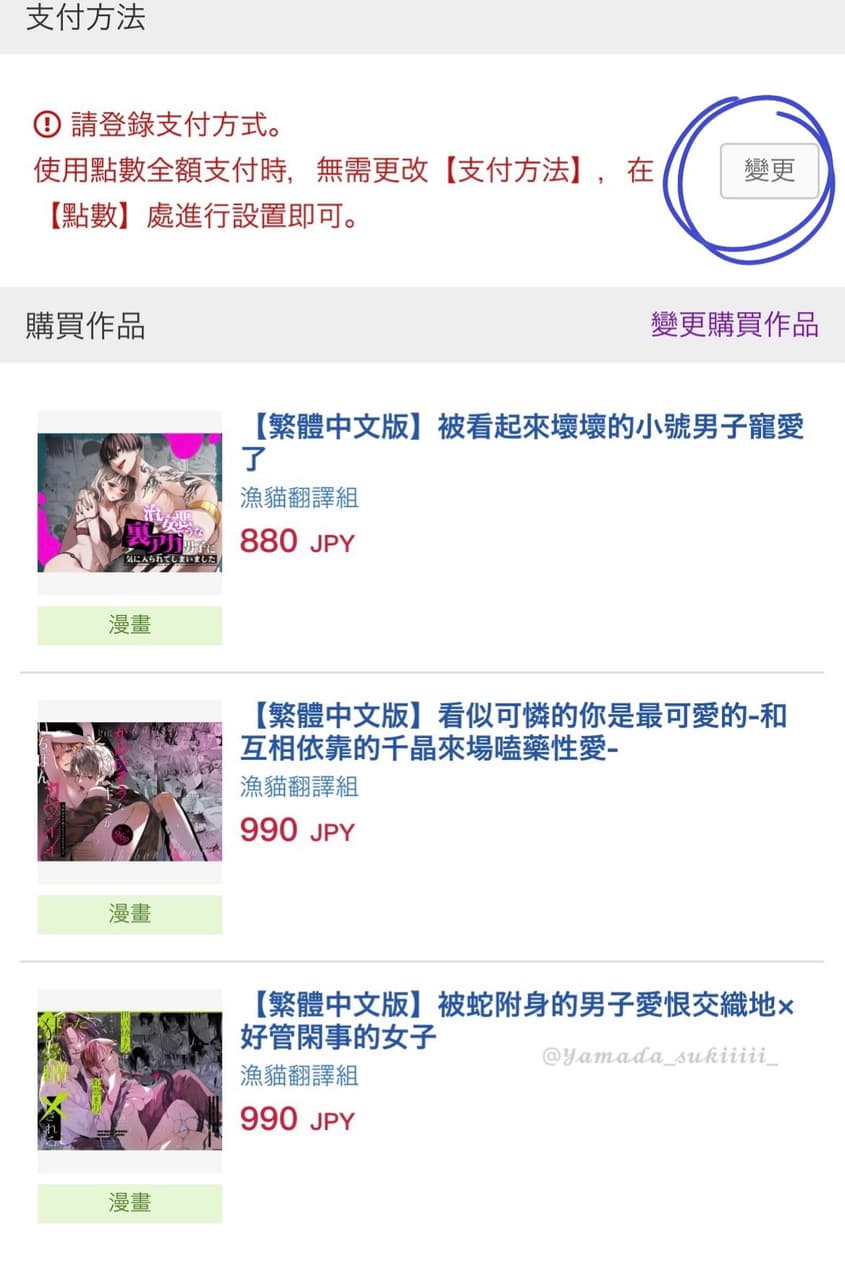Image resolution: width=845 pixels, height=1280 pixels.
Task: Open 漁貓翻譯組 under the 880 JPY item
Action: pyautogui.click(x=299, y=498)
